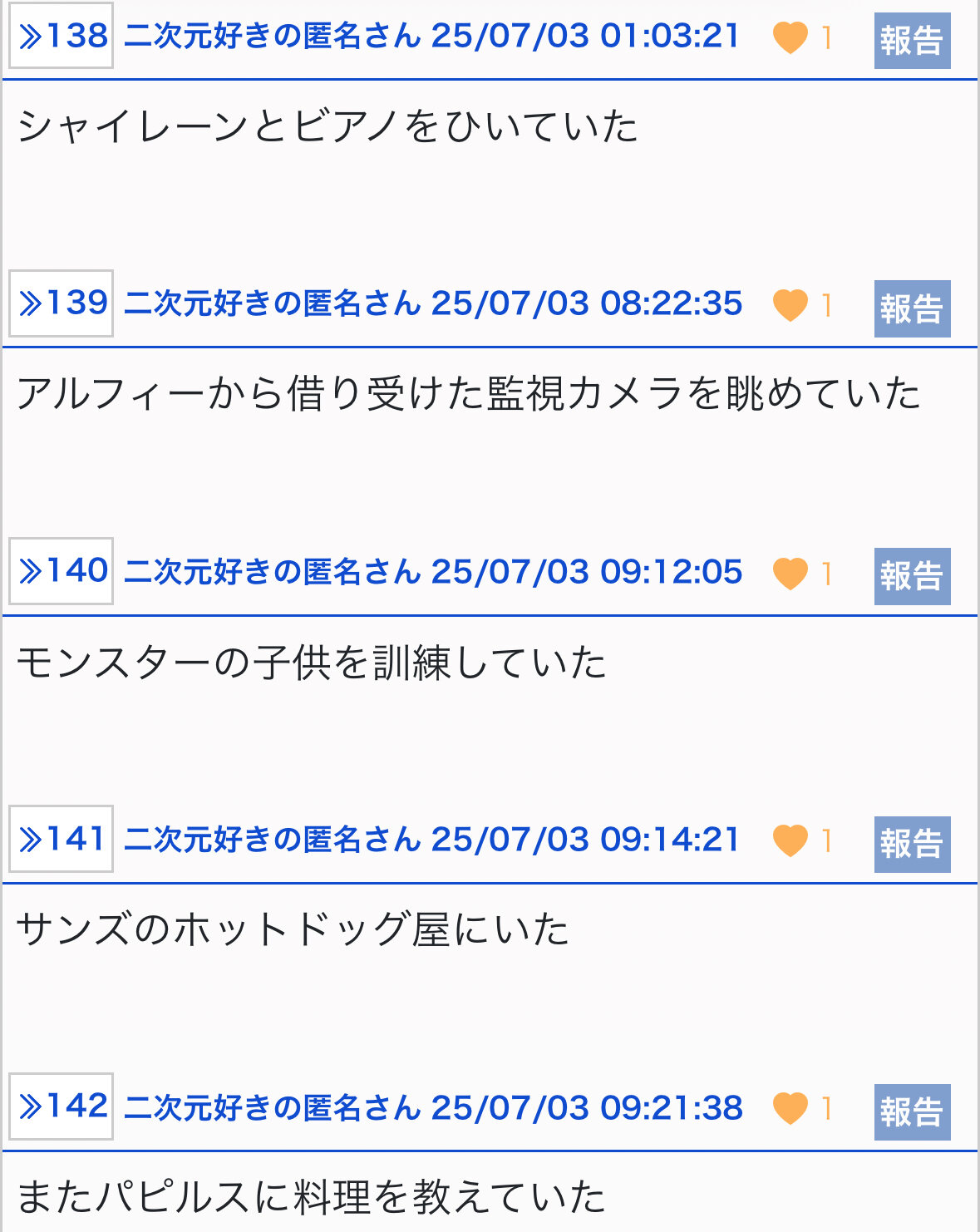This screenshot has height=1232, width=980.
Task: Report post 138 using 報告 button
Action: tap(912, 40)
